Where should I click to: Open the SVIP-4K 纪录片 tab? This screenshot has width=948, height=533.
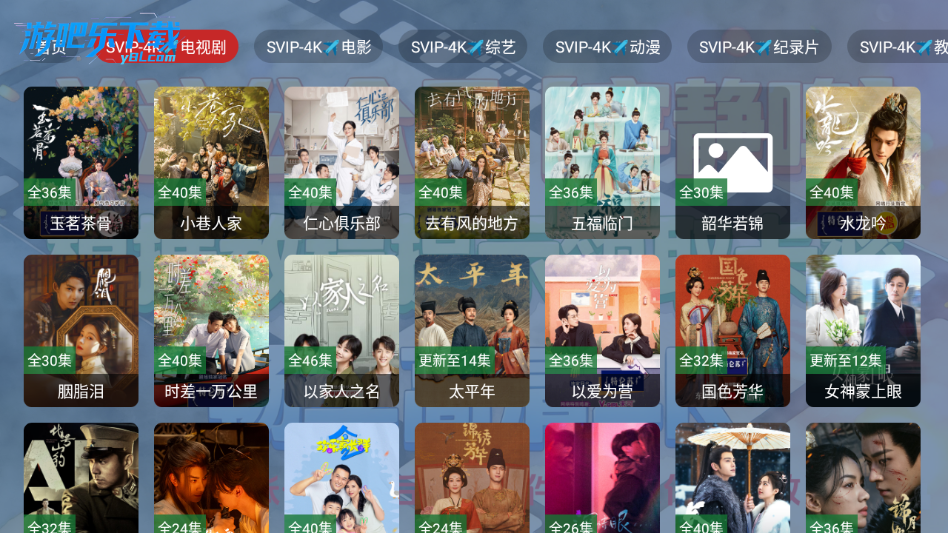(758, 47)
